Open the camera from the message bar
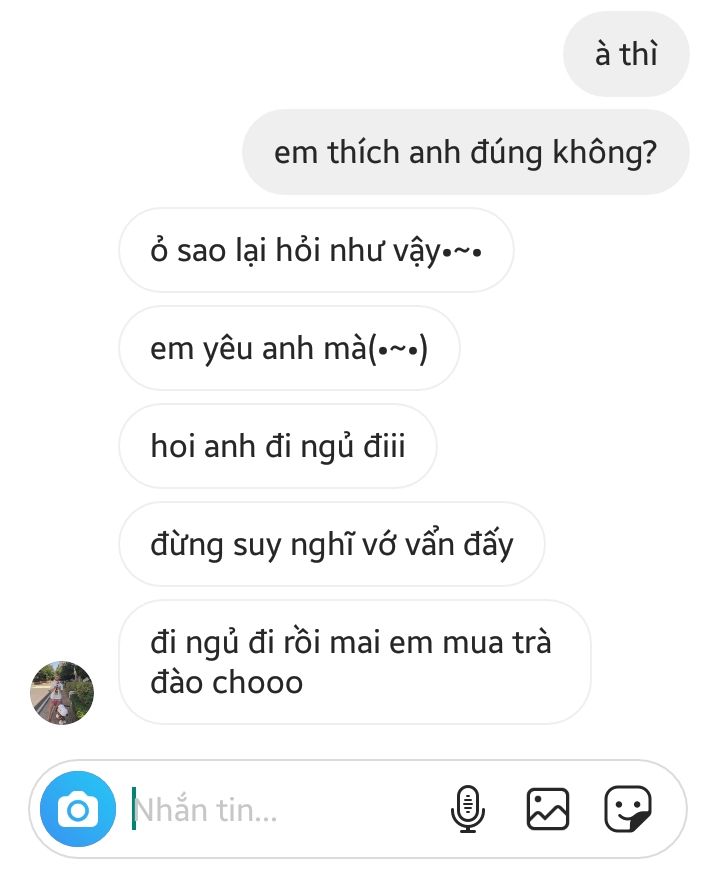Image resolution: width=717 pixels, height=889 pixels. [x=77, y=809]
